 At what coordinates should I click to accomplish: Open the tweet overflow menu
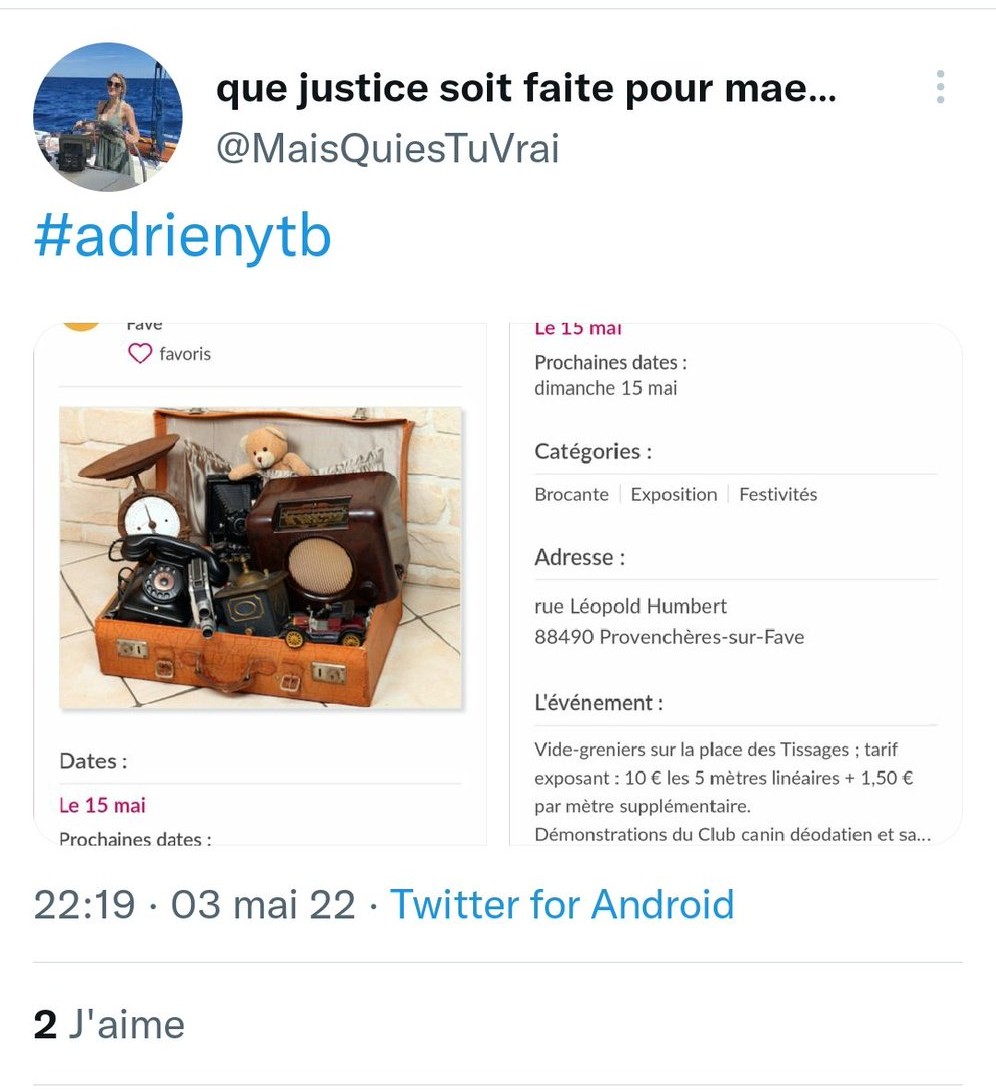coord(940,88)
